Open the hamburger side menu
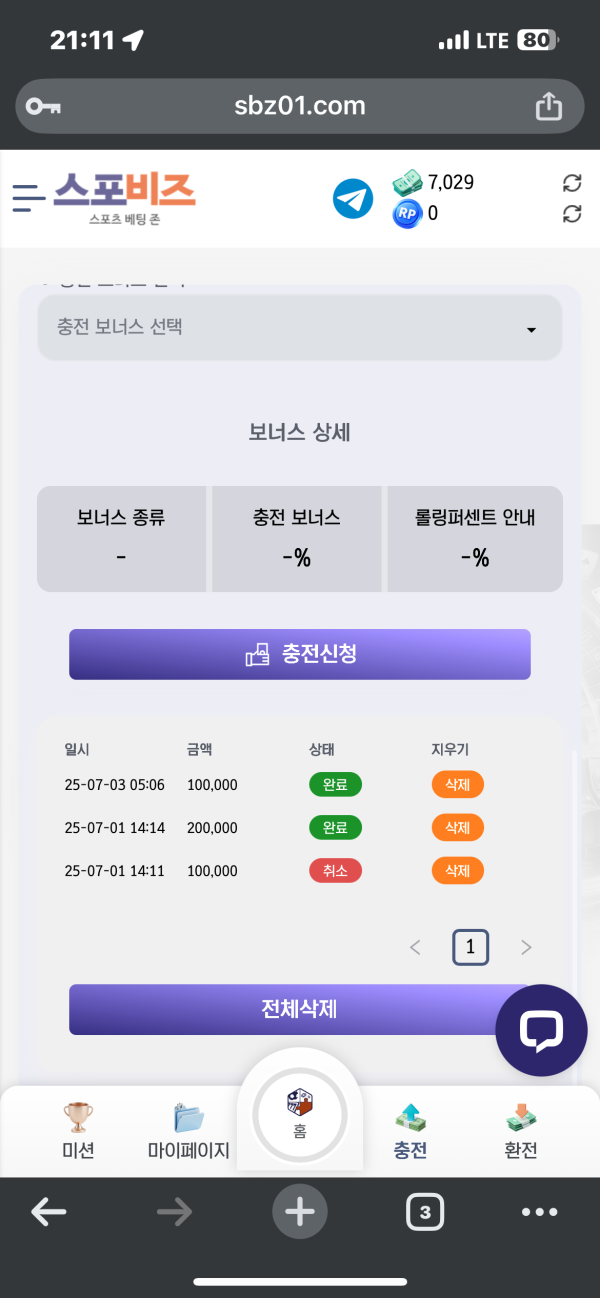The width and height of the screenshot is (600, 1298). [x=29, y=198]
